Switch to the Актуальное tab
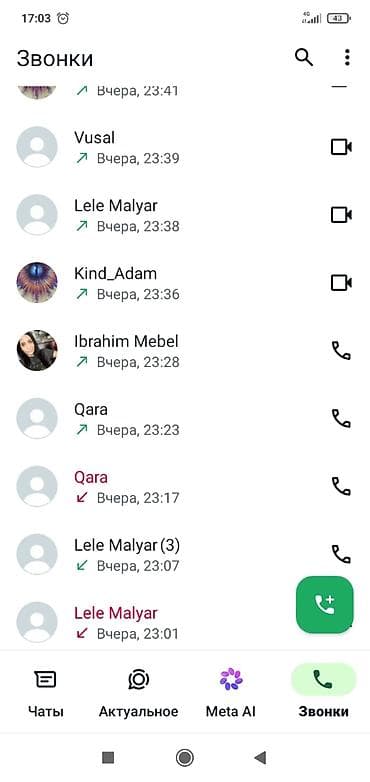Viewport: 370px width, 782px height. pyautogui.click(x=138, y=693)
